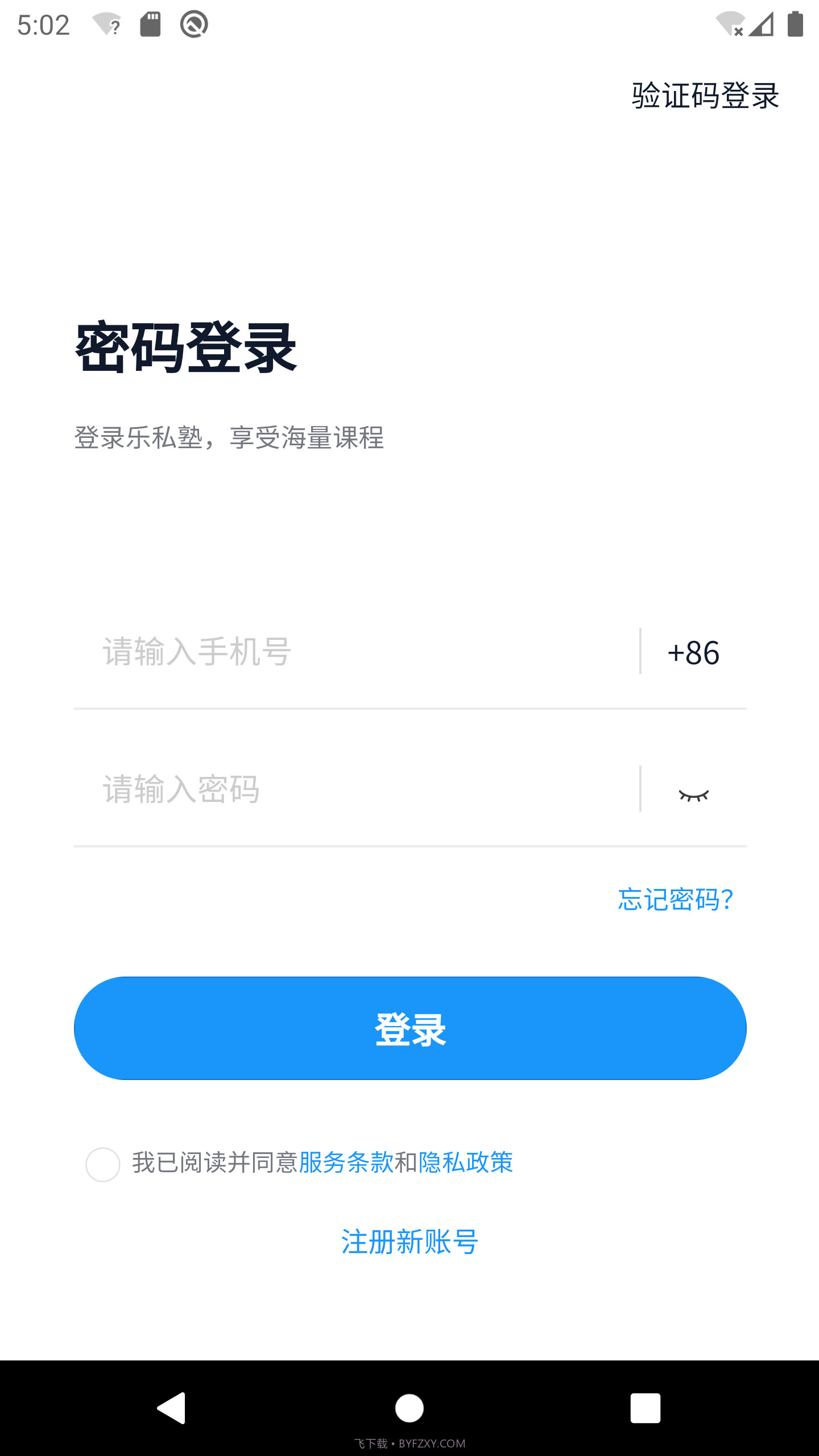Select the 密码登录 password login mode
Viewport: 819px width, 1456px height.
click(x=185, y=349)
